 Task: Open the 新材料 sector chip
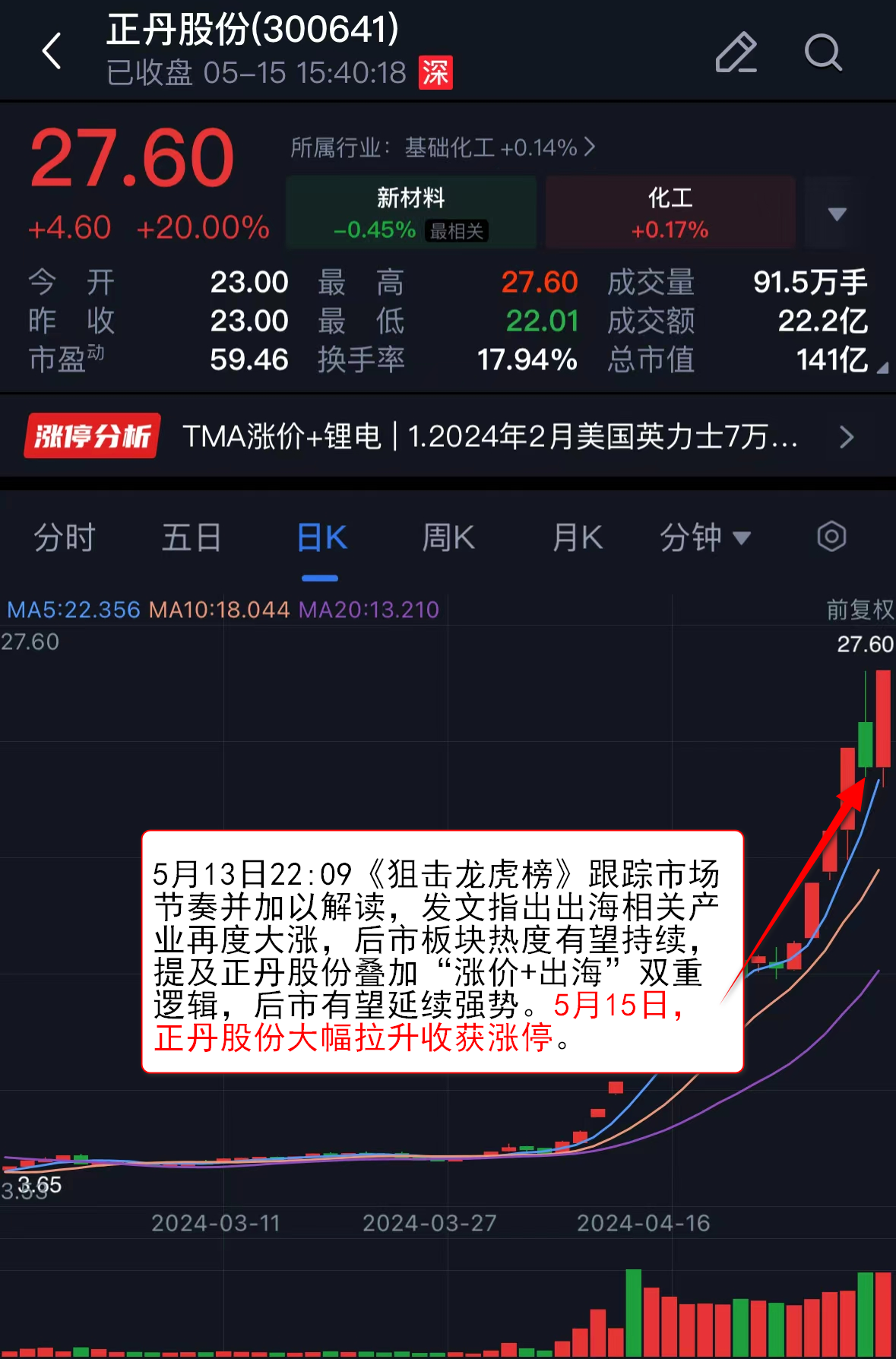tap(411, 212)
